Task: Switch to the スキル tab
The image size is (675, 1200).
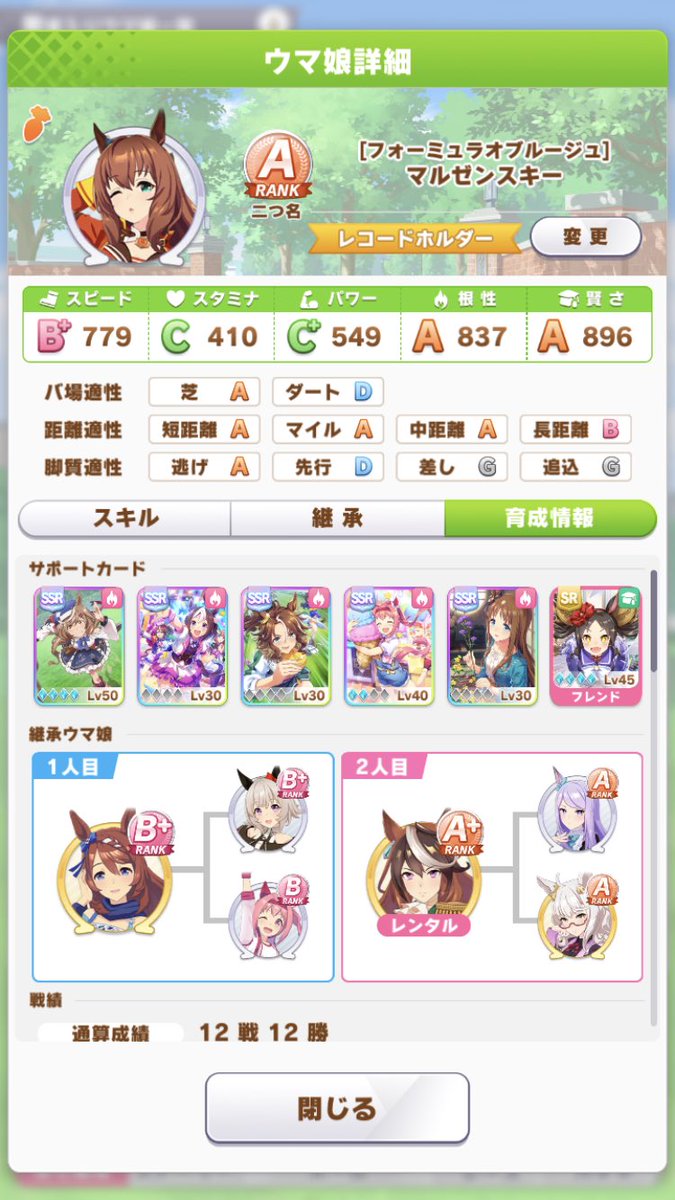Action: [125, 518]
